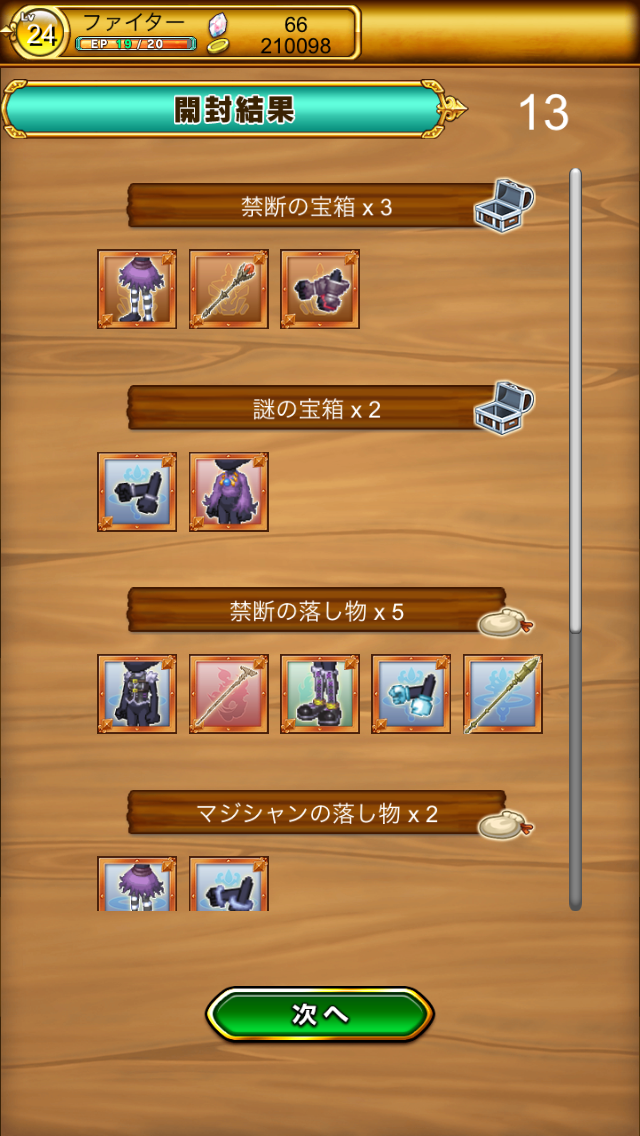Open the red-framed staff under 禁断の落し物
The width and height of the screenshot is (640, 1136).
coord(229,694)
